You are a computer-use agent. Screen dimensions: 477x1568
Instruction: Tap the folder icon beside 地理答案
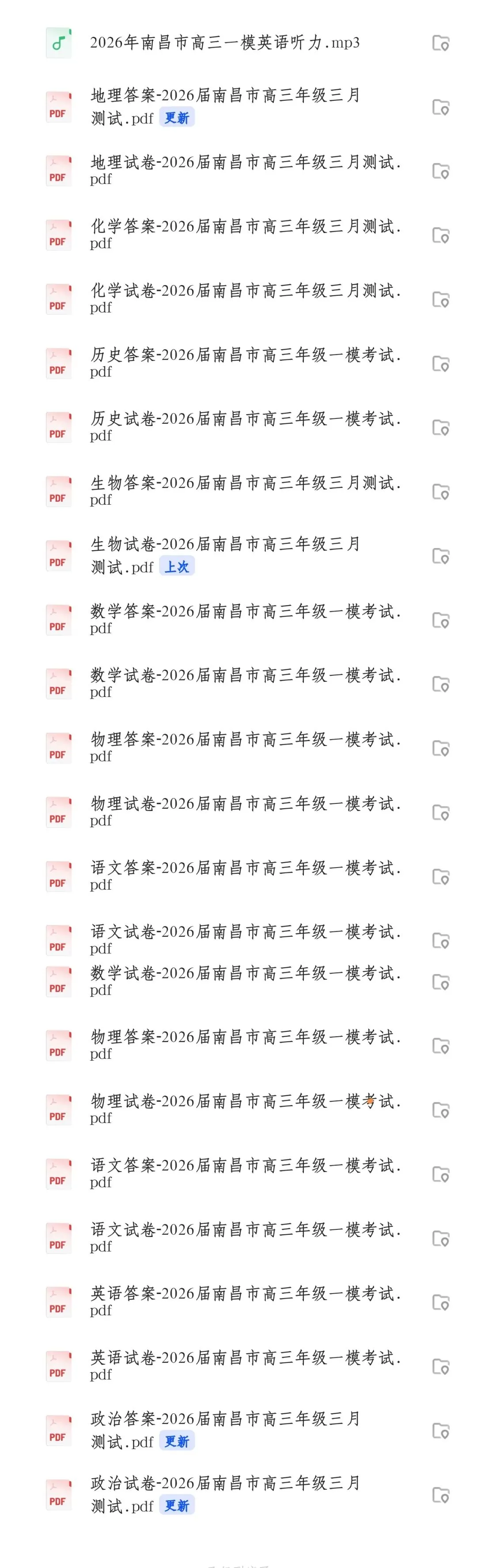[x=440, y=108]
